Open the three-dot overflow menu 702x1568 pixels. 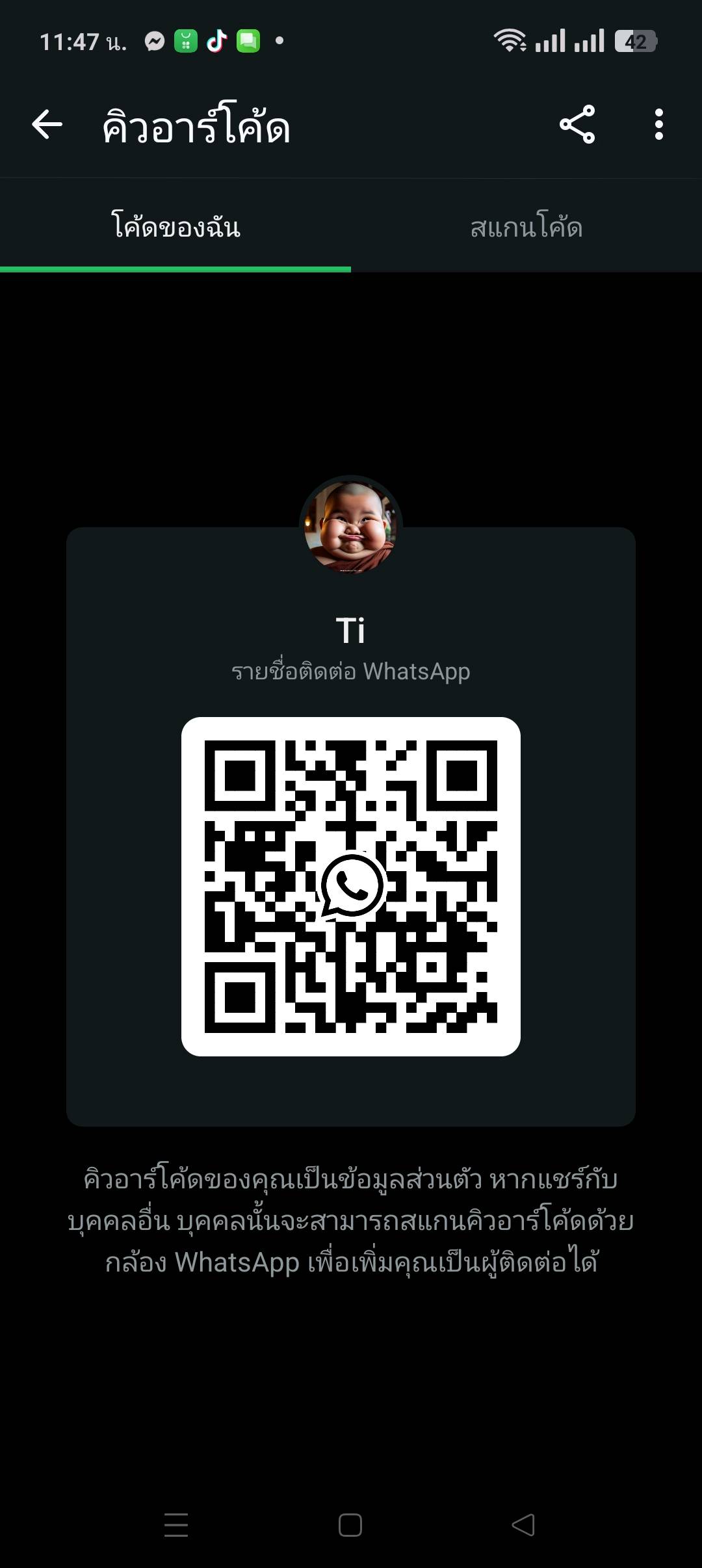tap(658, 124)
